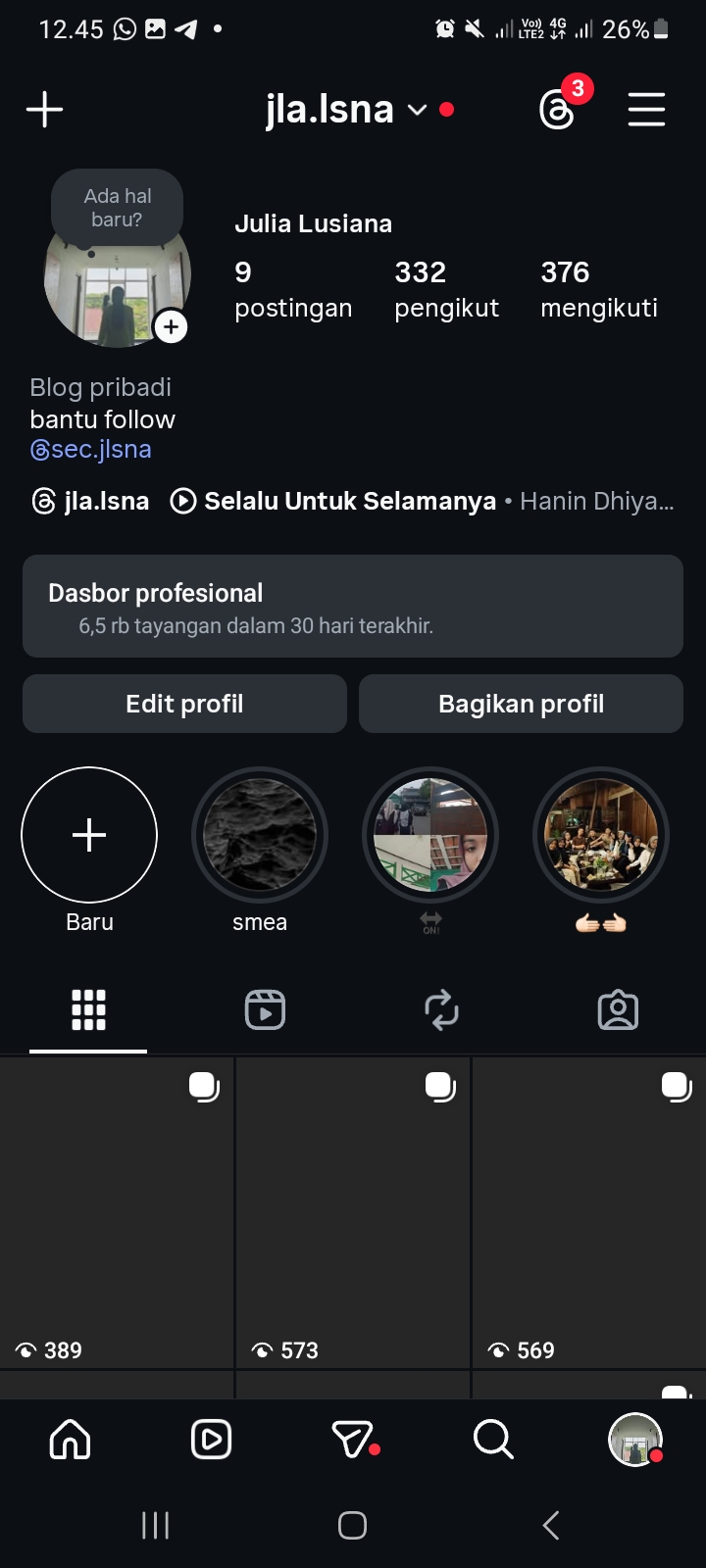Open the hamburger menu
This screenshot has width=706, height=1568.
pyautogui.click(x=646, y=109)
